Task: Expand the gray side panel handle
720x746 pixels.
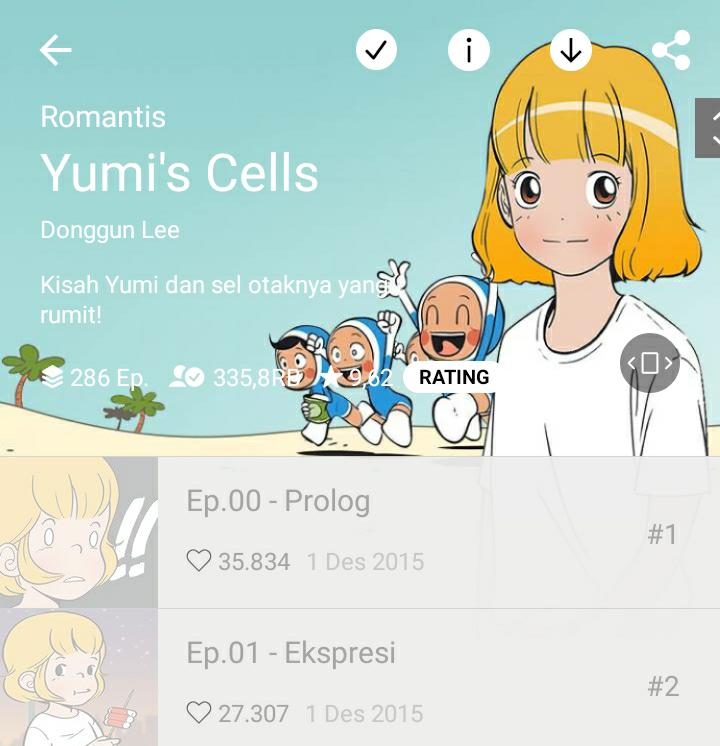Action: [709, 127]
